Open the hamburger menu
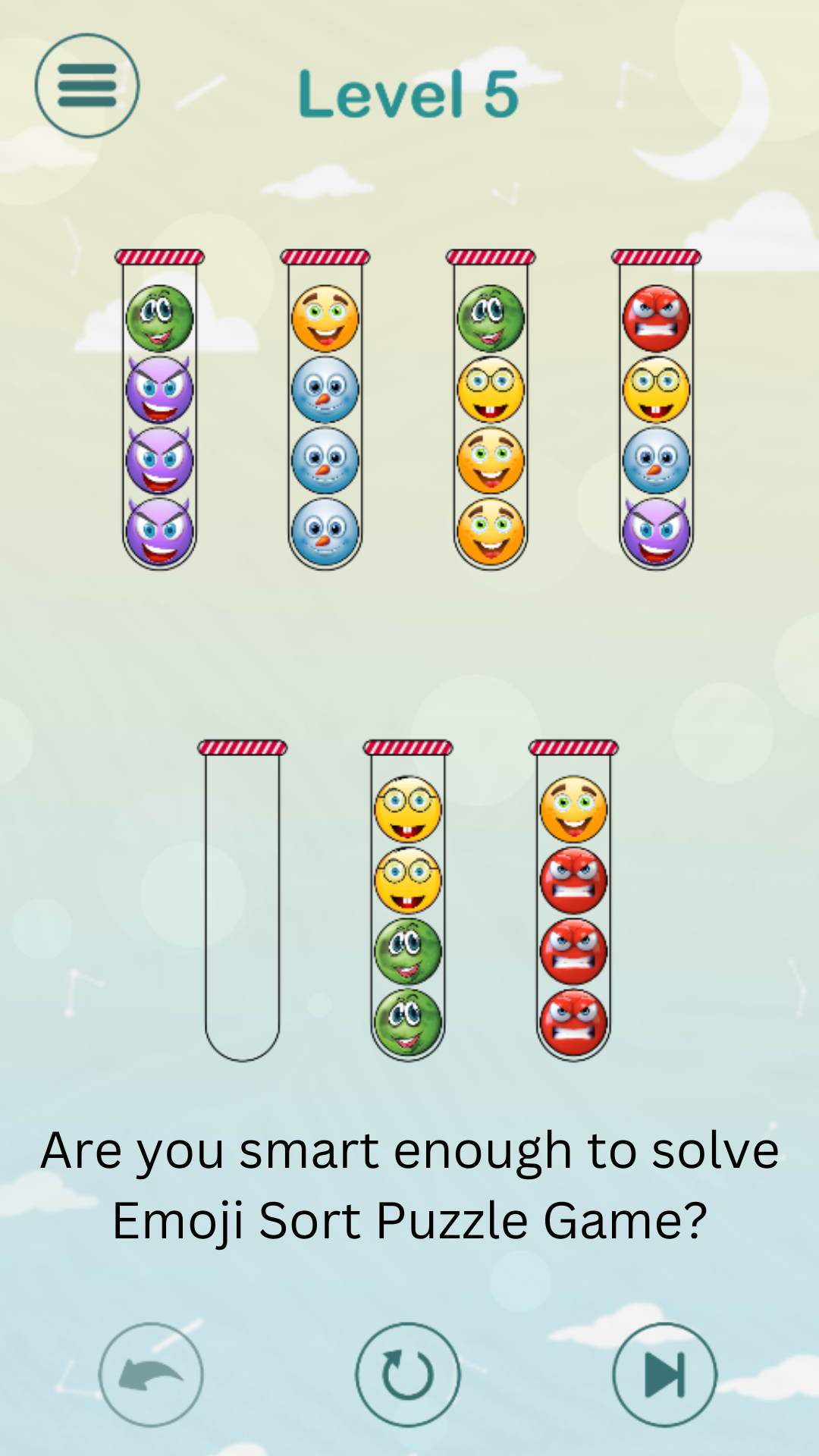The width and height of the screenshot is (819, 1456). (x=86, y=86)
